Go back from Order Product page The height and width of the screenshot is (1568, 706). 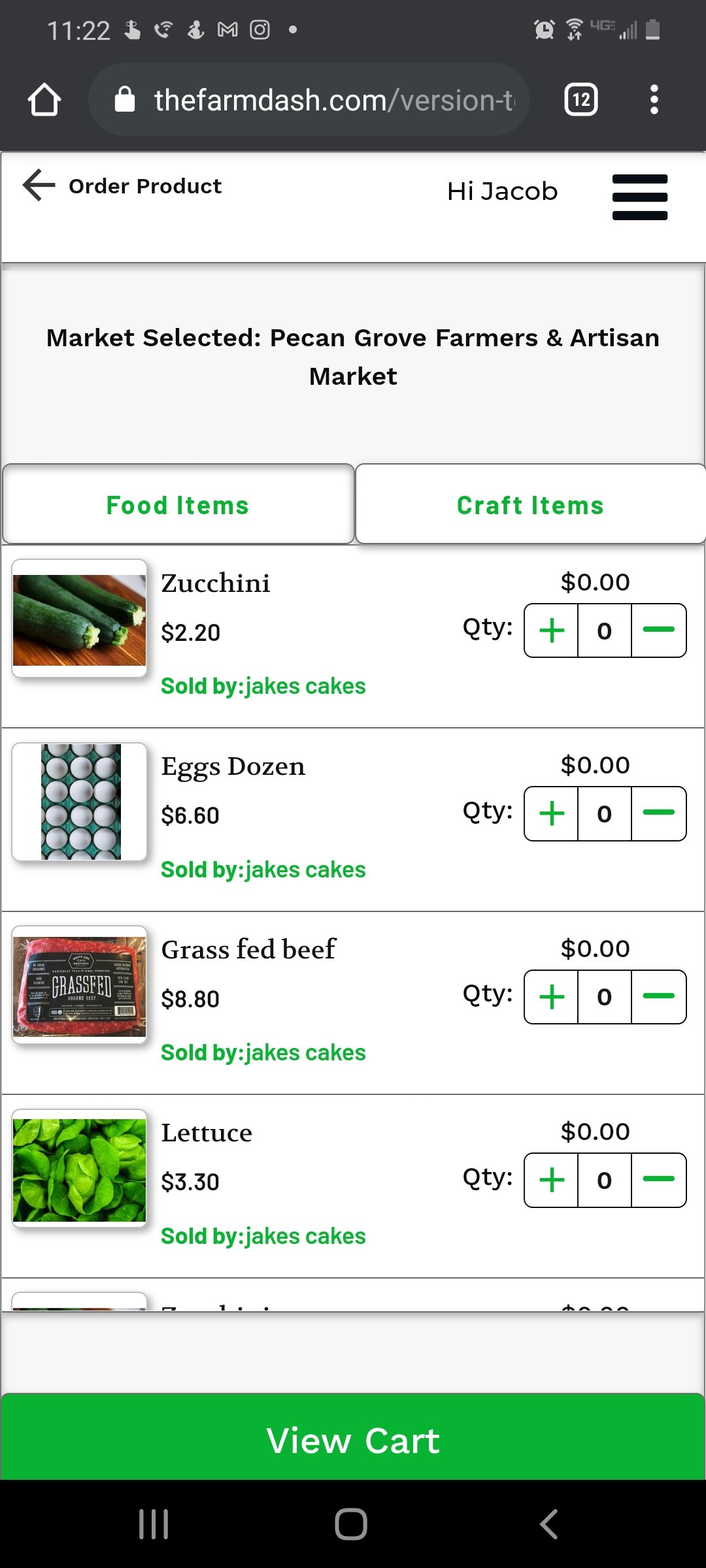[39, 186]
